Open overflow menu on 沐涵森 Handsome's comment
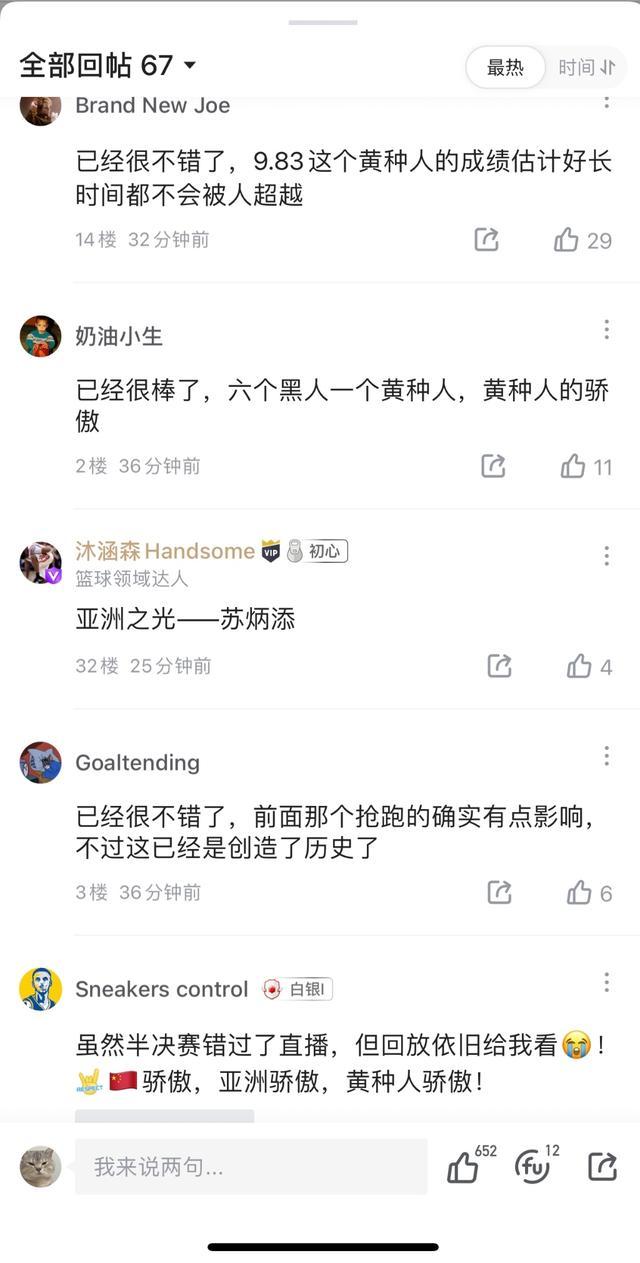640x1263 pixels. [x=606, y=556]
